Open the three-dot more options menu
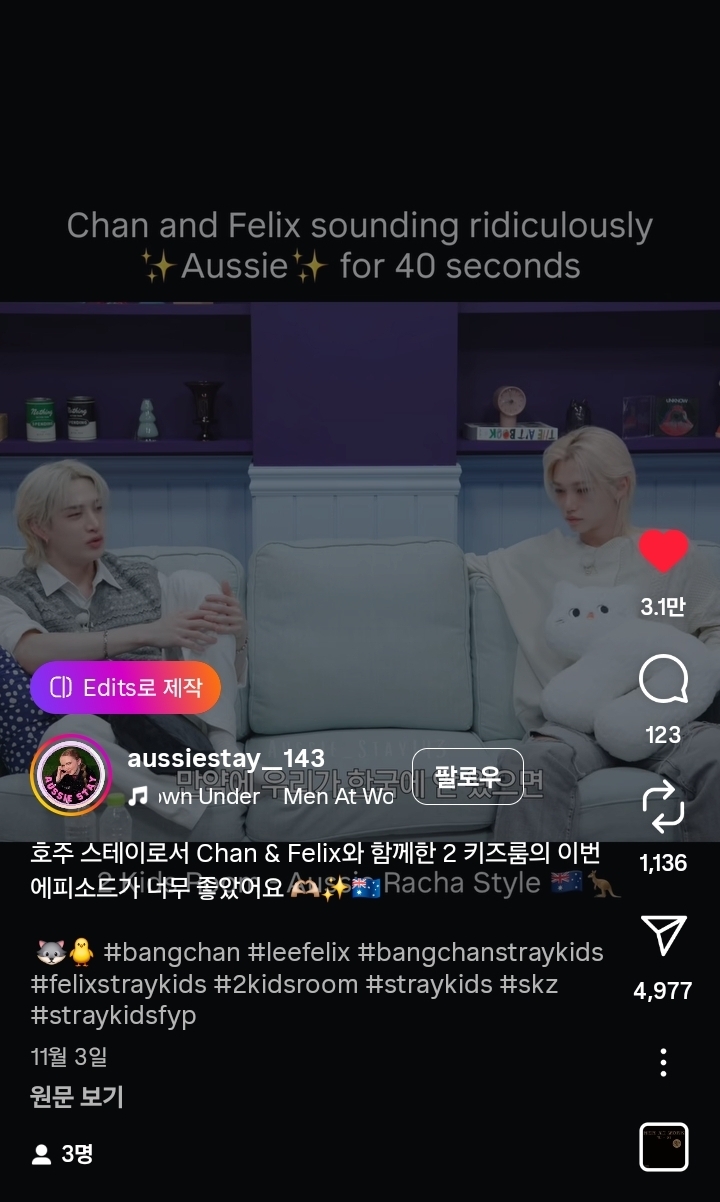The height and width of the screenshot is (1202, 720). [x=663, y=1062]
